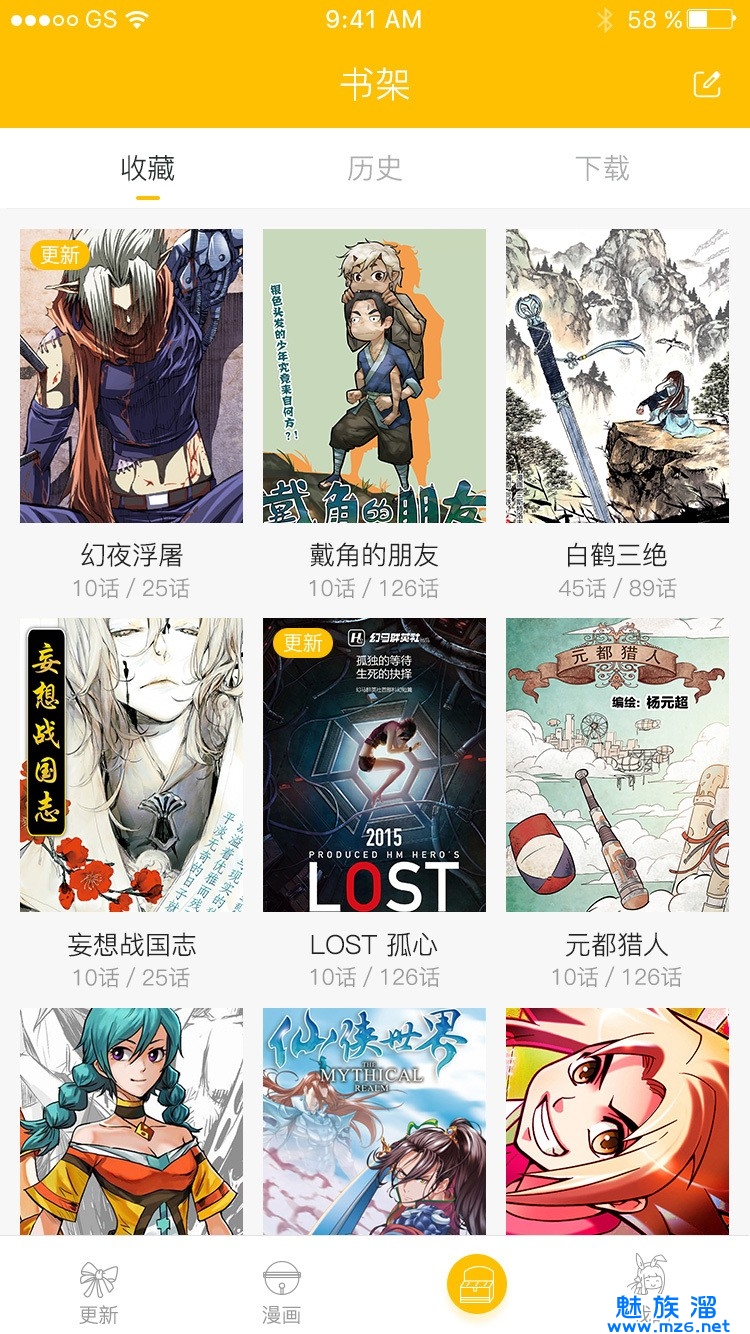This screenshot has width=750, height=1334.
Task: Open the comic 戴角的朋友
Action: [374, 376]
